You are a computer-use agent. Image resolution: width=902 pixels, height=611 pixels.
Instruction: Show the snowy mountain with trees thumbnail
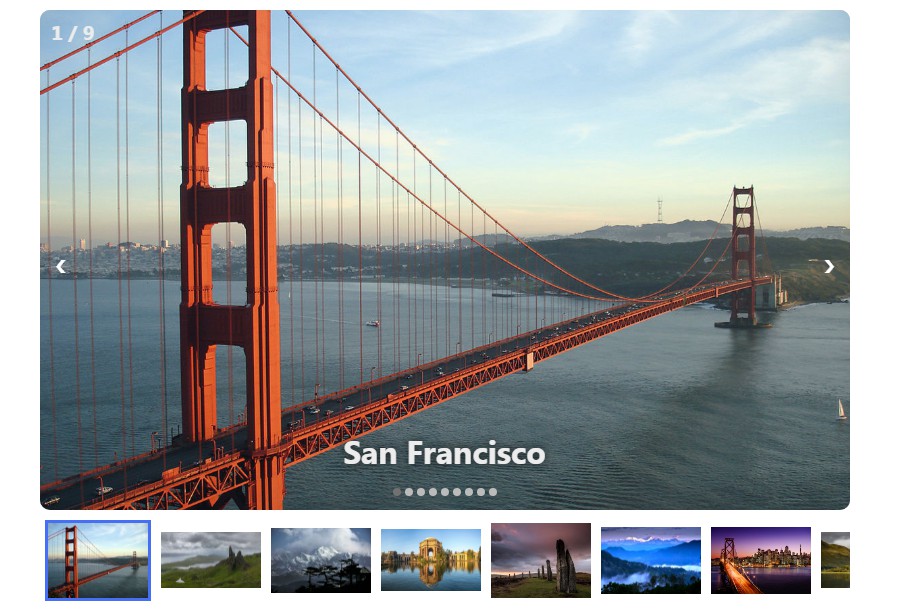[x=321, y=560]
